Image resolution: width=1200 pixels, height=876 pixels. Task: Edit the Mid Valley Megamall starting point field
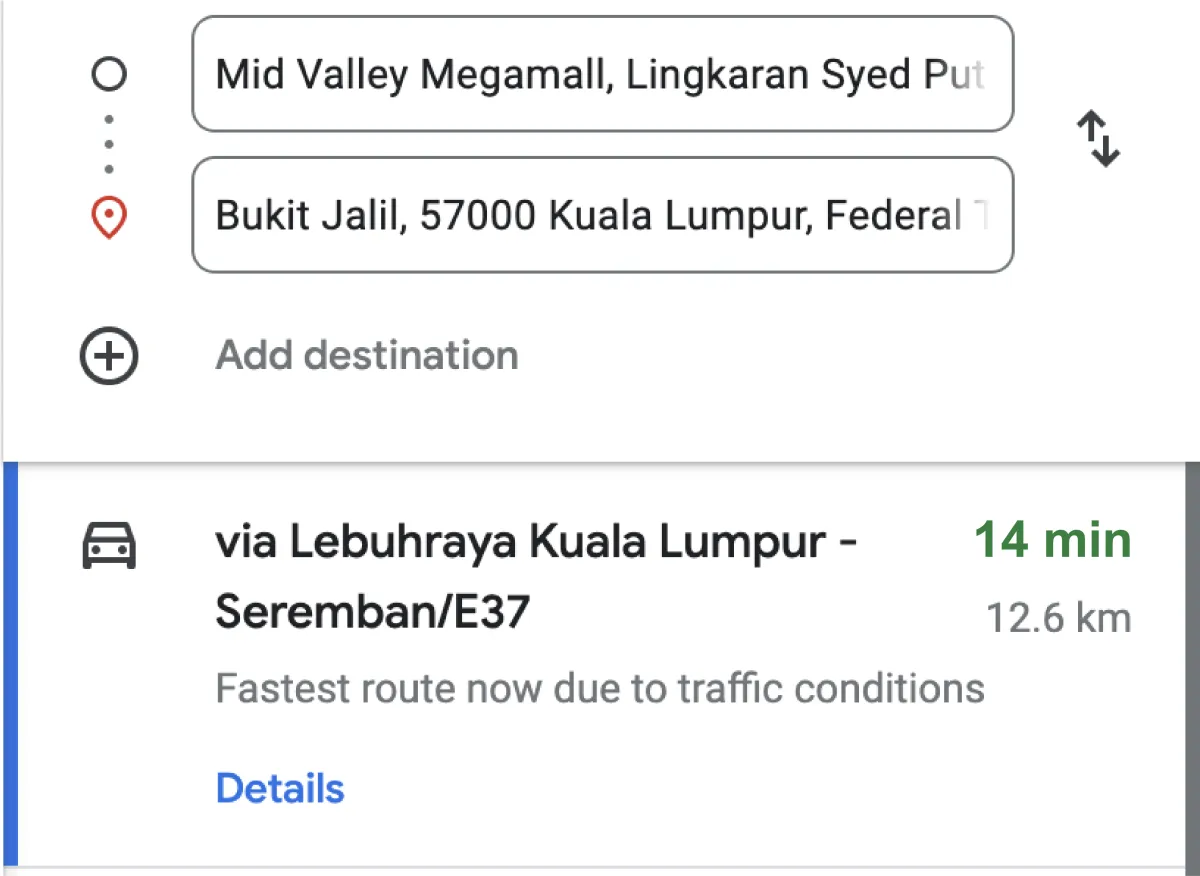pyautogui.click(x=601, y=74)
